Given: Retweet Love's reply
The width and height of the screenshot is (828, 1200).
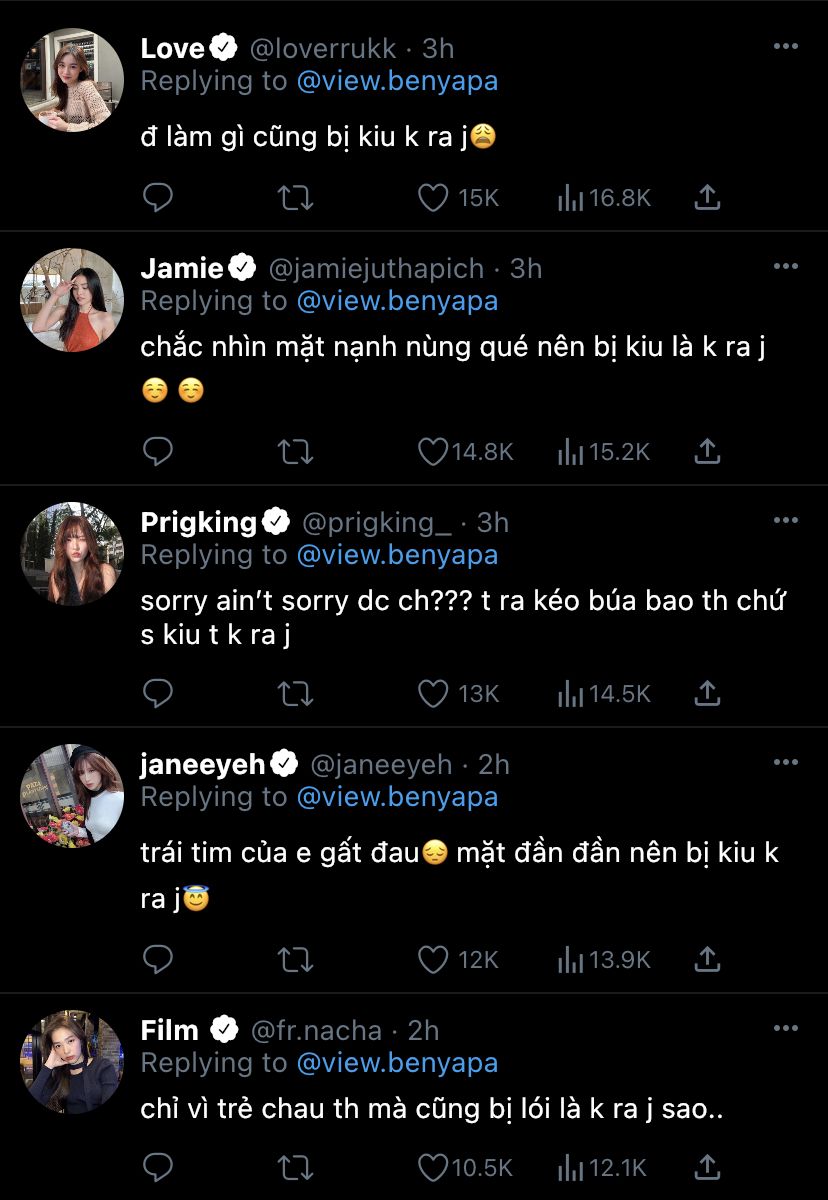Looking at the screenshot, I should click(294, 198).
